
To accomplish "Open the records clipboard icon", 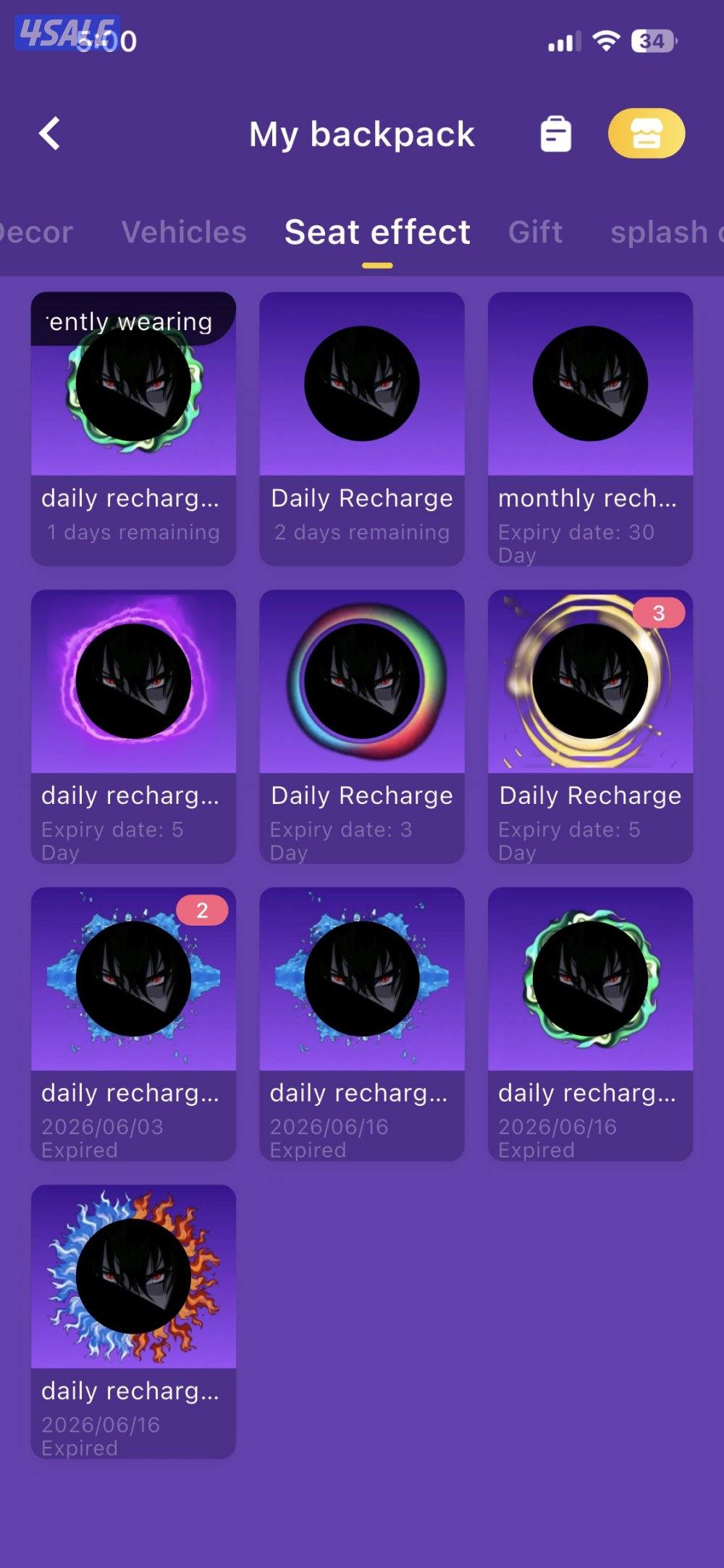I will point(555,134).
